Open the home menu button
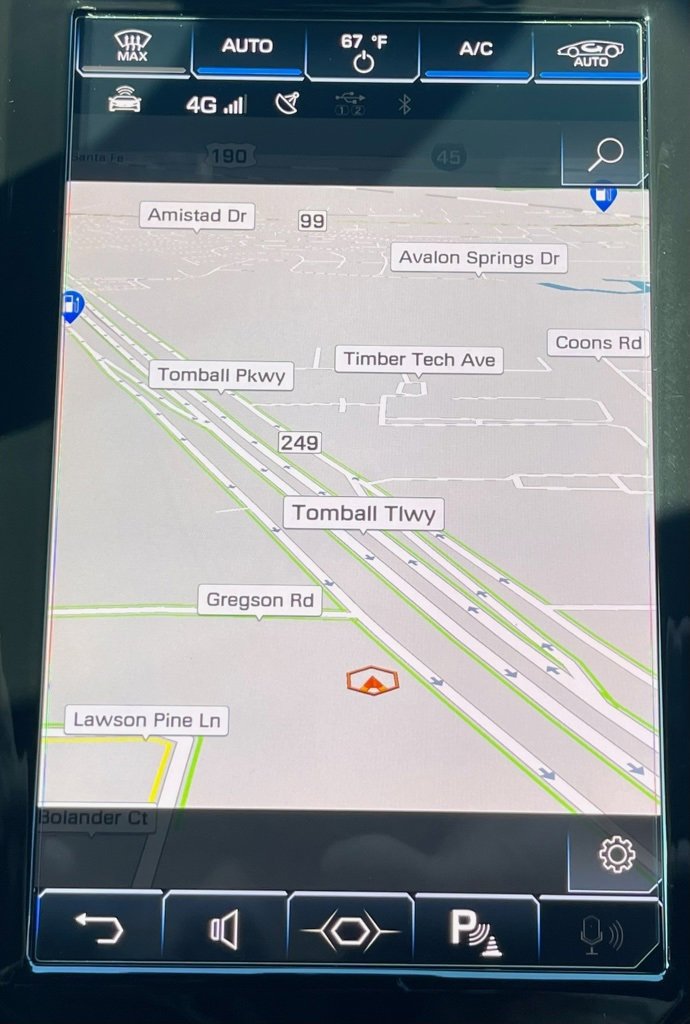Viewport: 690px width, 1024px height. click(350, 931)
